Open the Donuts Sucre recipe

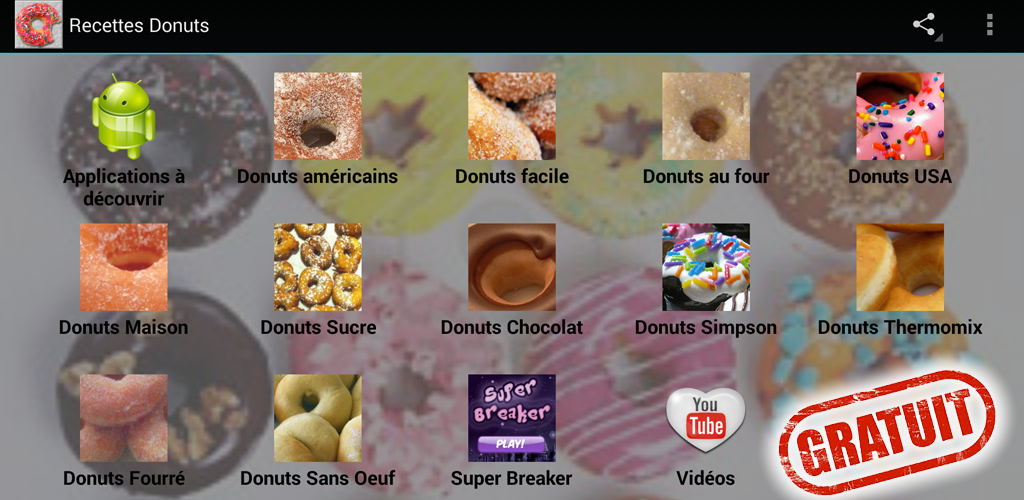coord(318,268)
